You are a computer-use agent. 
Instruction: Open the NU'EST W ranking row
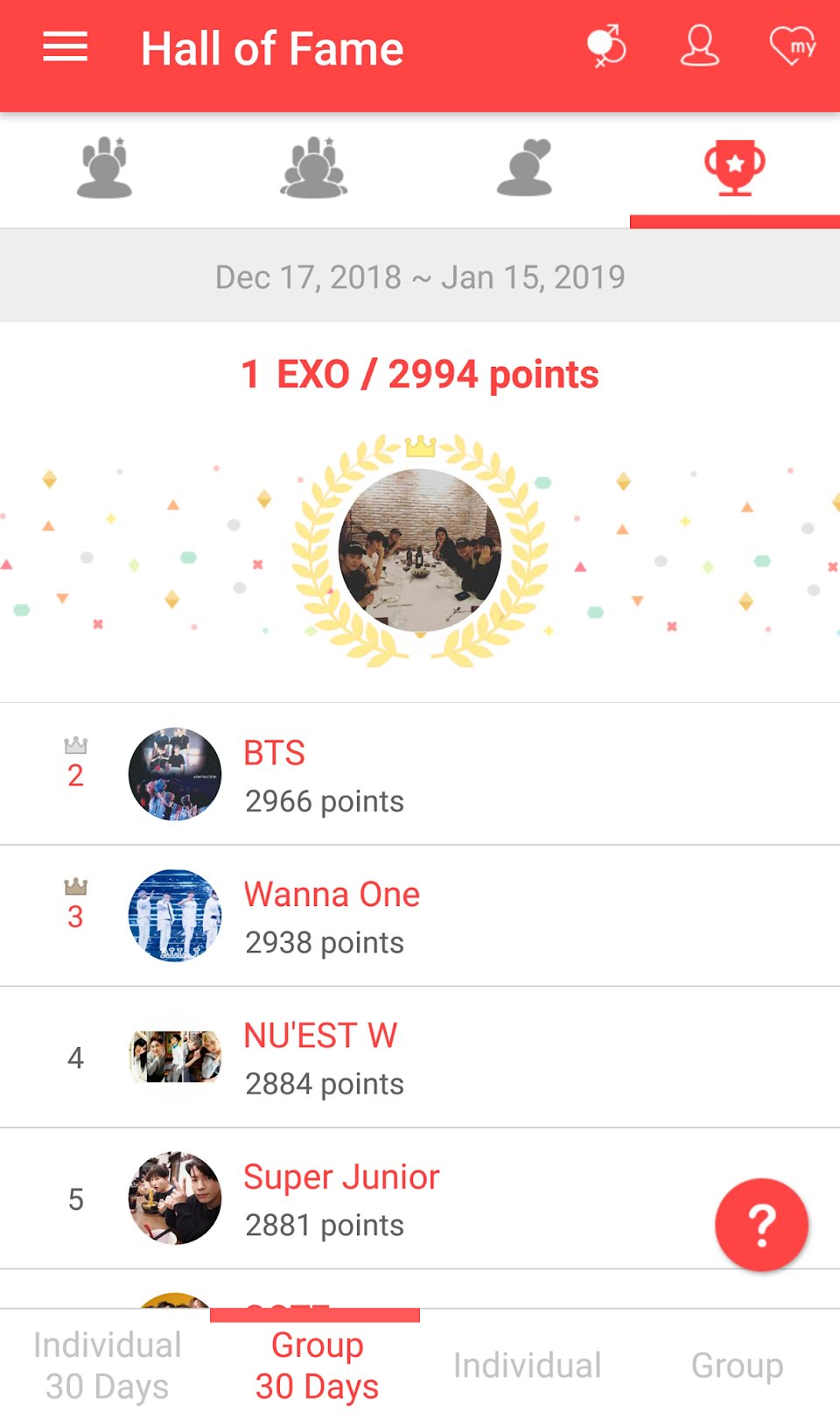(x=420, y=1058)
